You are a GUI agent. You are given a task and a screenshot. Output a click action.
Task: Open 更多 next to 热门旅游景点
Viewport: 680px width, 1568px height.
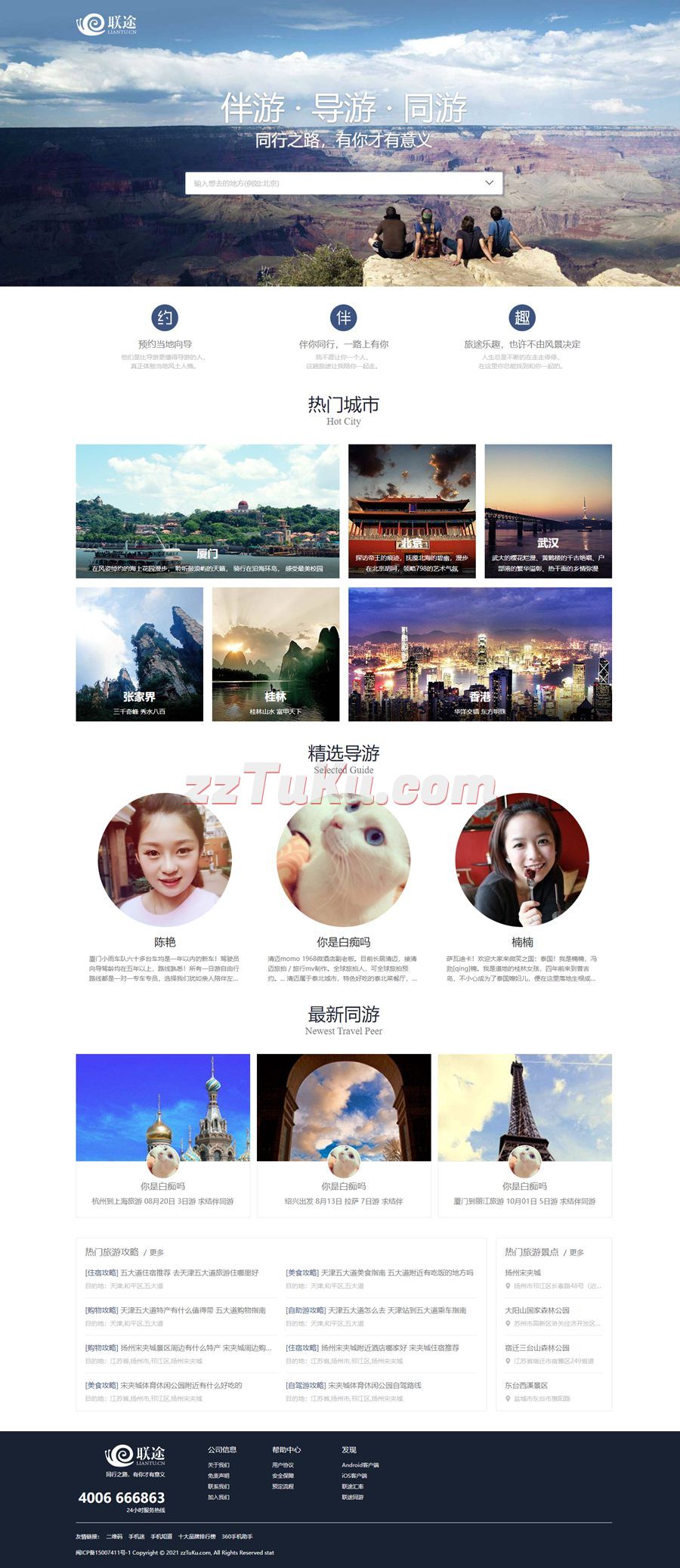pos(576,1253)
